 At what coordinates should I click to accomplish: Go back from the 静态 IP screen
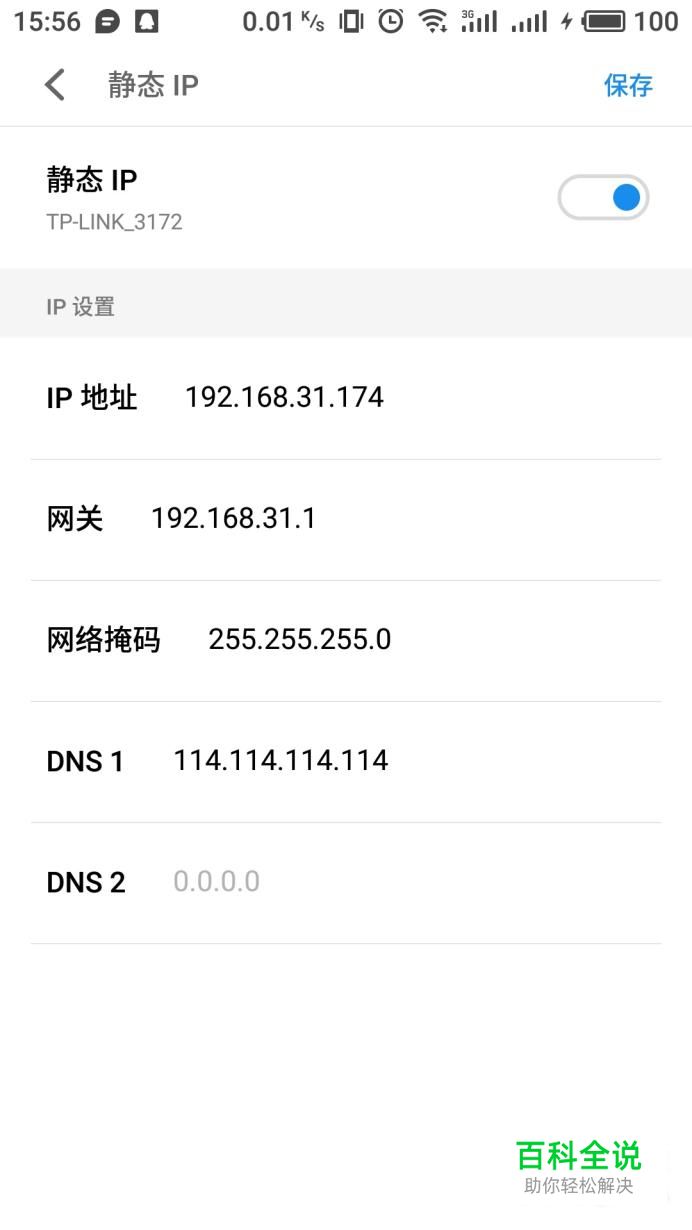click(55, 85)
